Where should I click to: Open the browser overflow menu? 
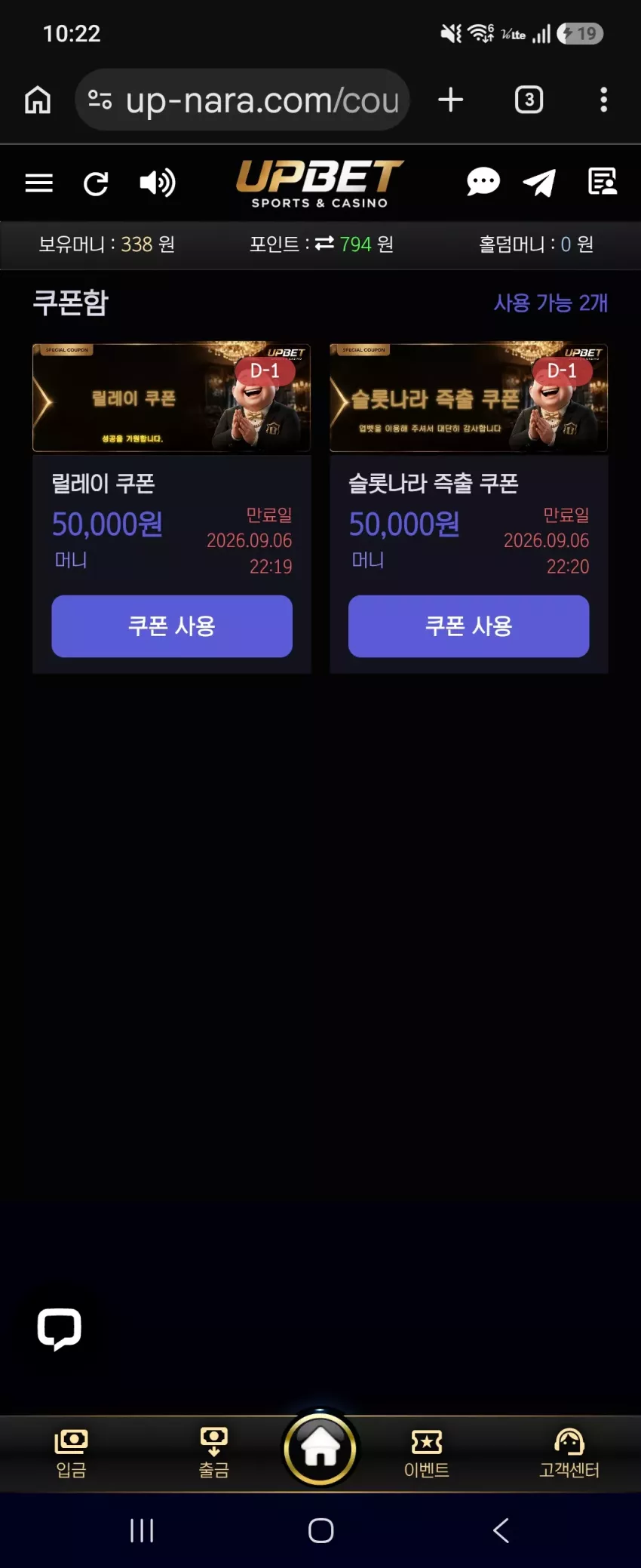click(x=603, y=100)
